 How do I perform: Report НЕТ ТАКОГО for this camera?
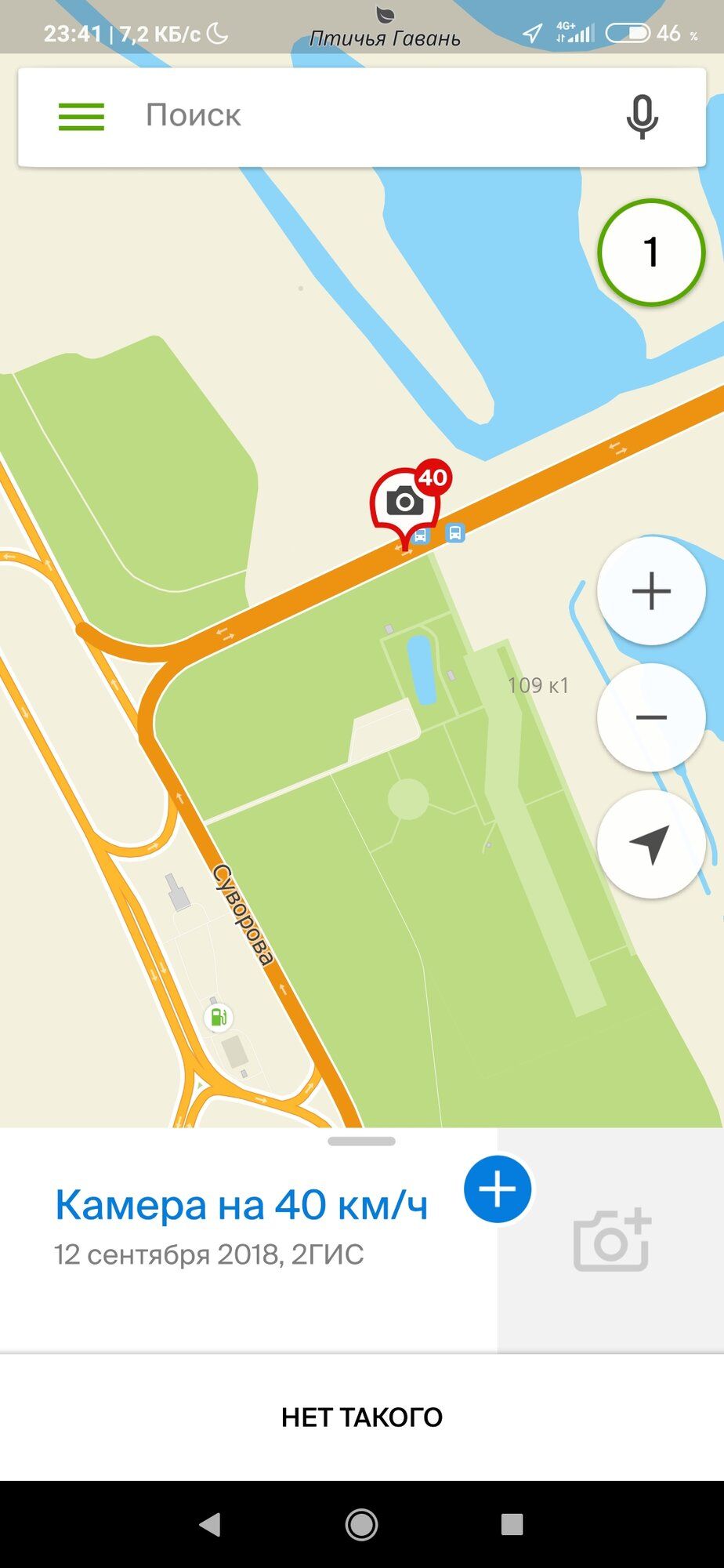pyautogui.click(x=362, y=1417)
